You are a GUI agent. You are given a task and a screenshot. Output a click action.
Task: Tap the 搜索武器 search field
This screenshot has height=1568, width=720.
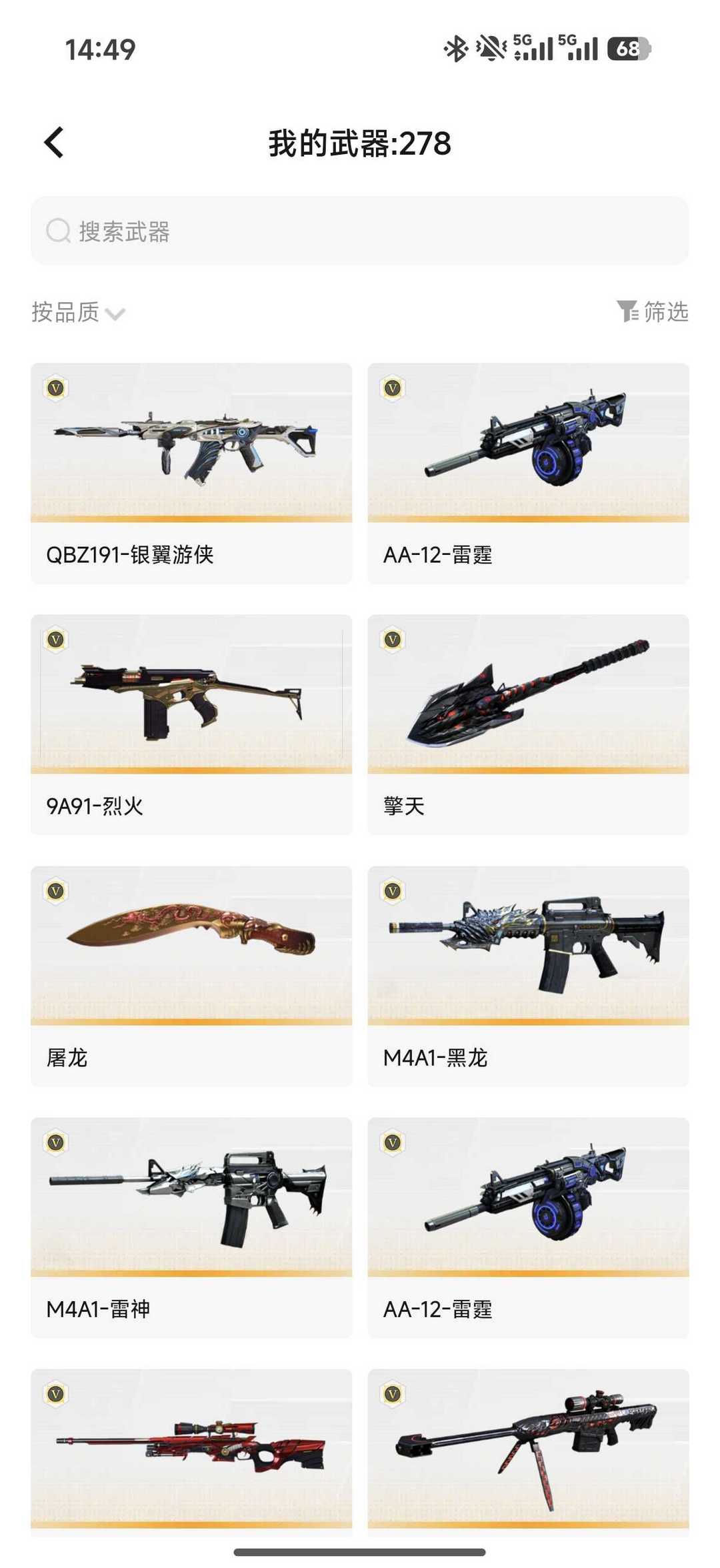click(360, 231)
